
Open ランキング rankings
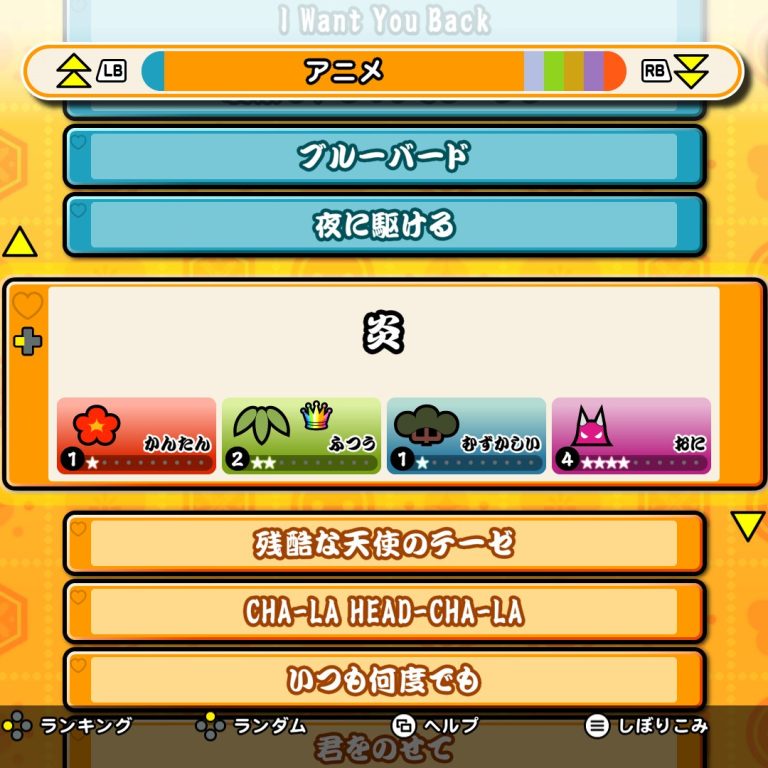coord(70,726)
